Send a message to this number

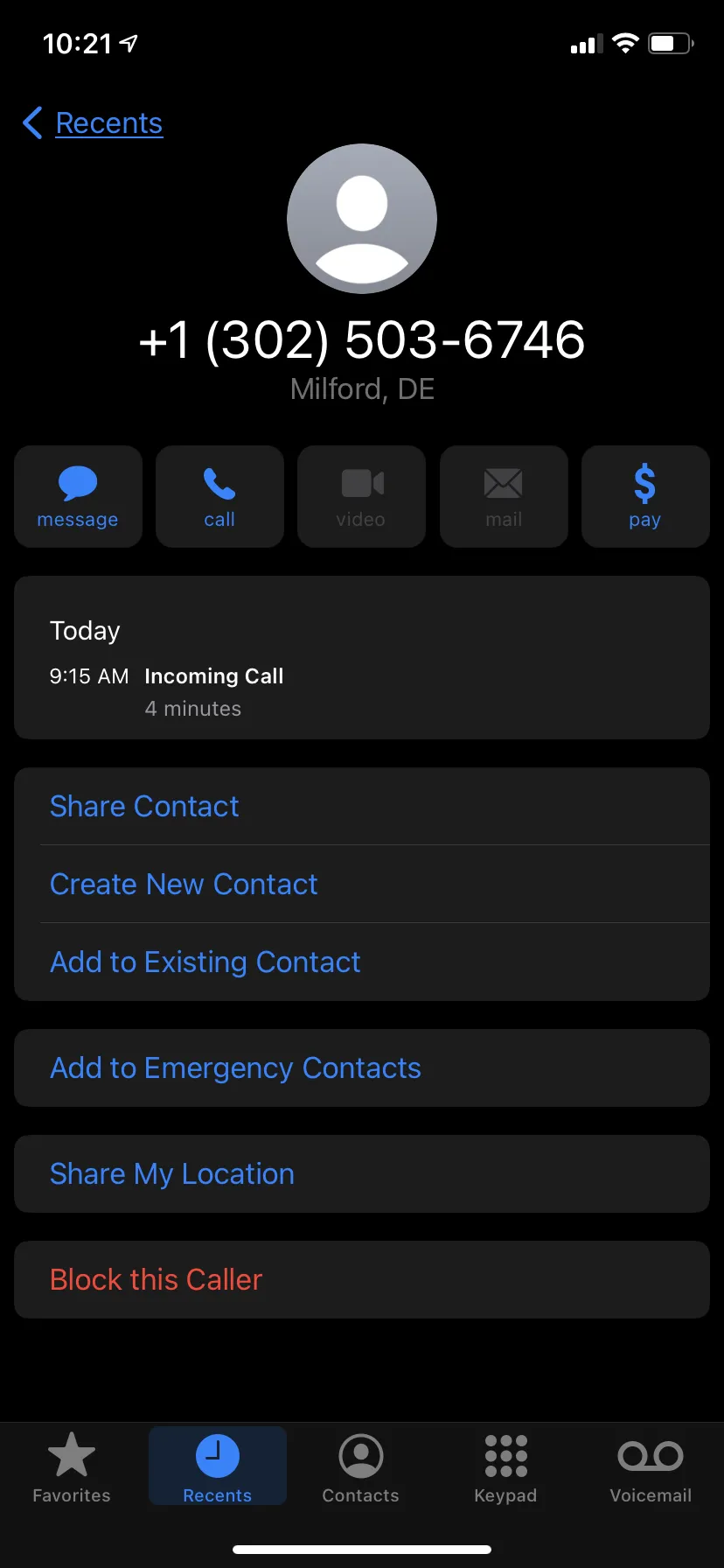point(78,496)
